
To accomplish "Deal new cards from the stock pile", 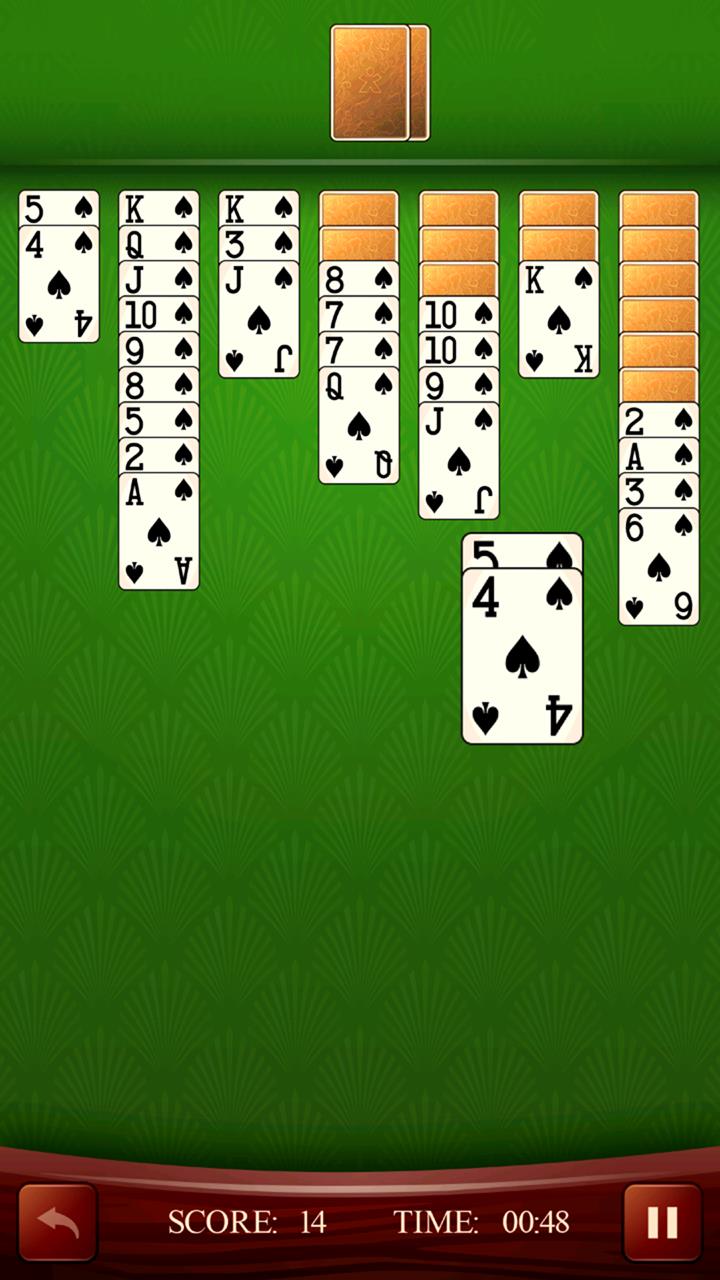I will tap(380, 83).
